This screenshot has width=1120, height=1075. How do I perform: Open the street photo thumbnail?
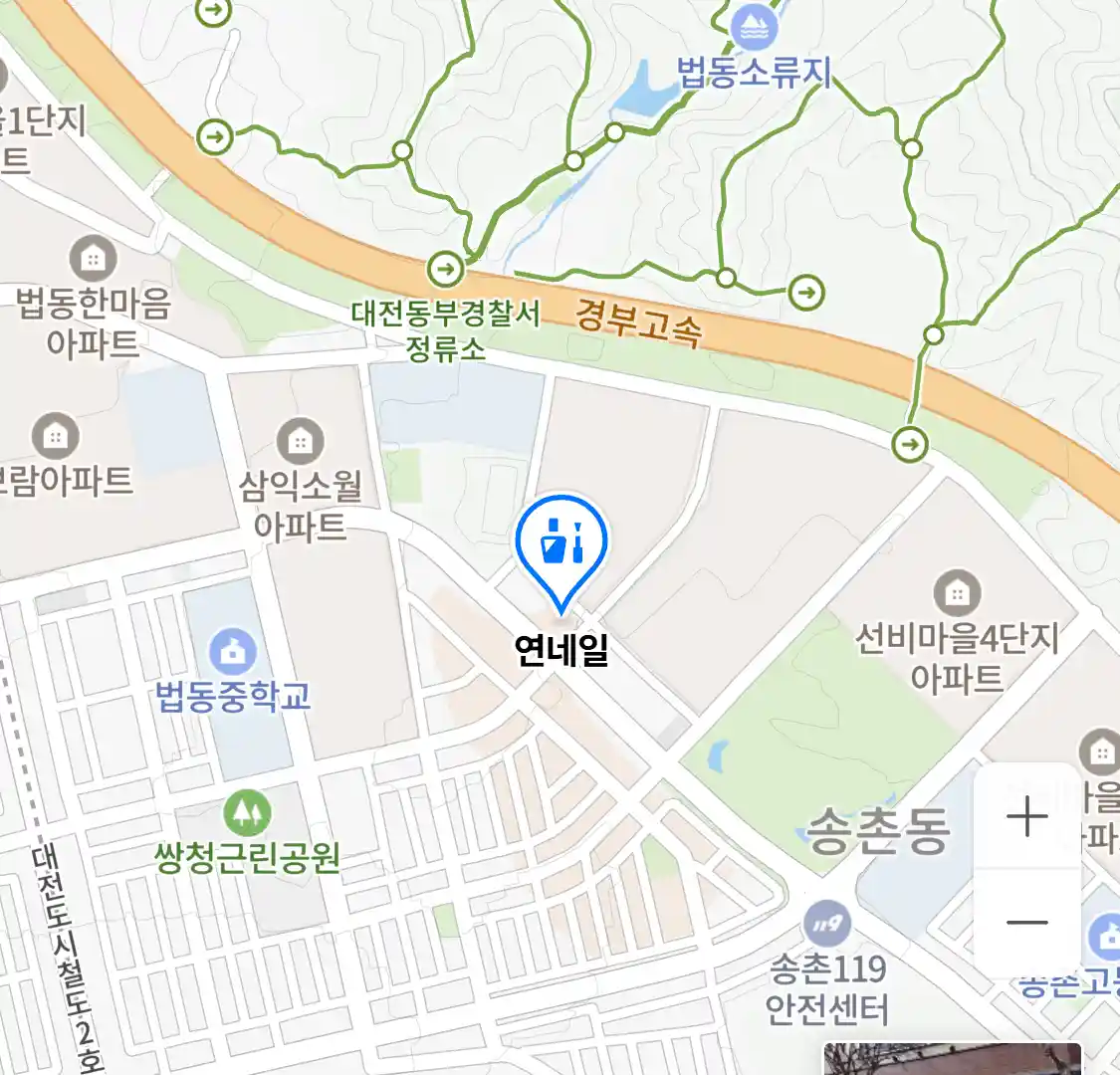[951, 1059]
